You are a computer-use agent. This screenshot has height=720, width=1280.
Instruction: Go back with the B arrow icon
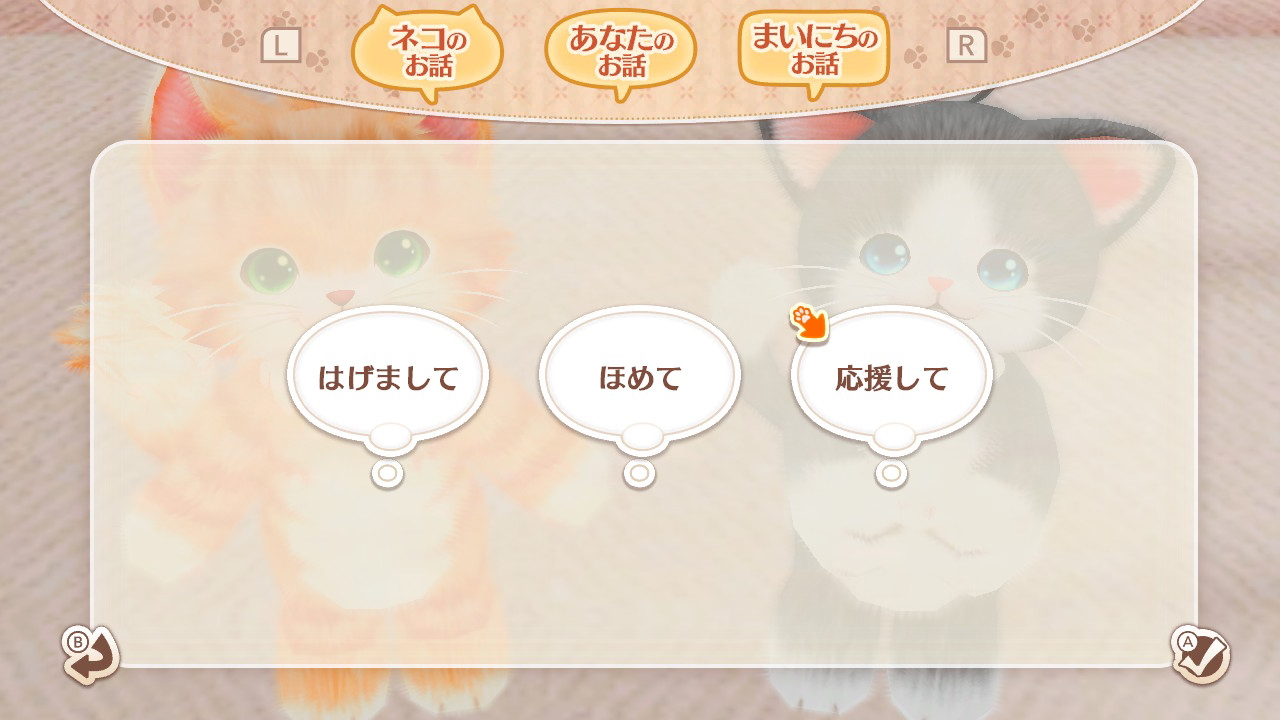(x=91, y=655)
